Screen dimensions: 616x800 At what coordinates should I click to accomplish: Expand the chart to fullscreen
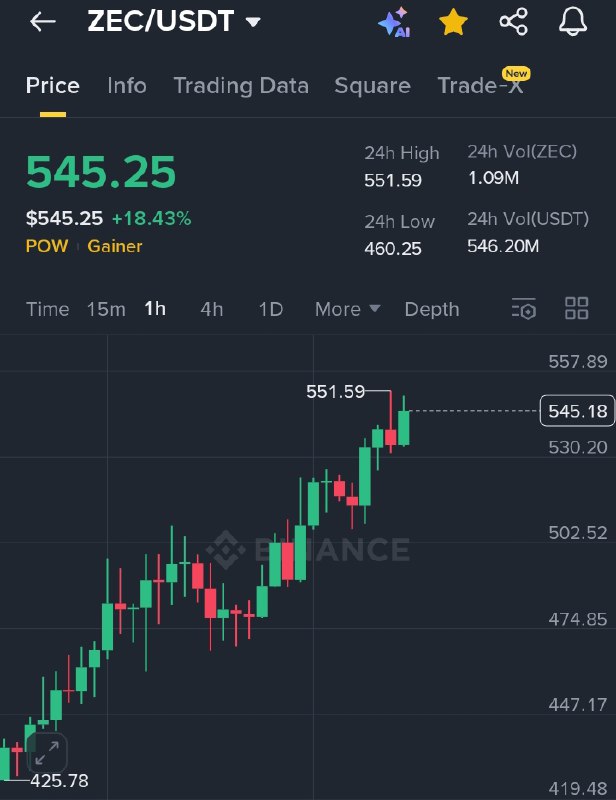(47, 753)
